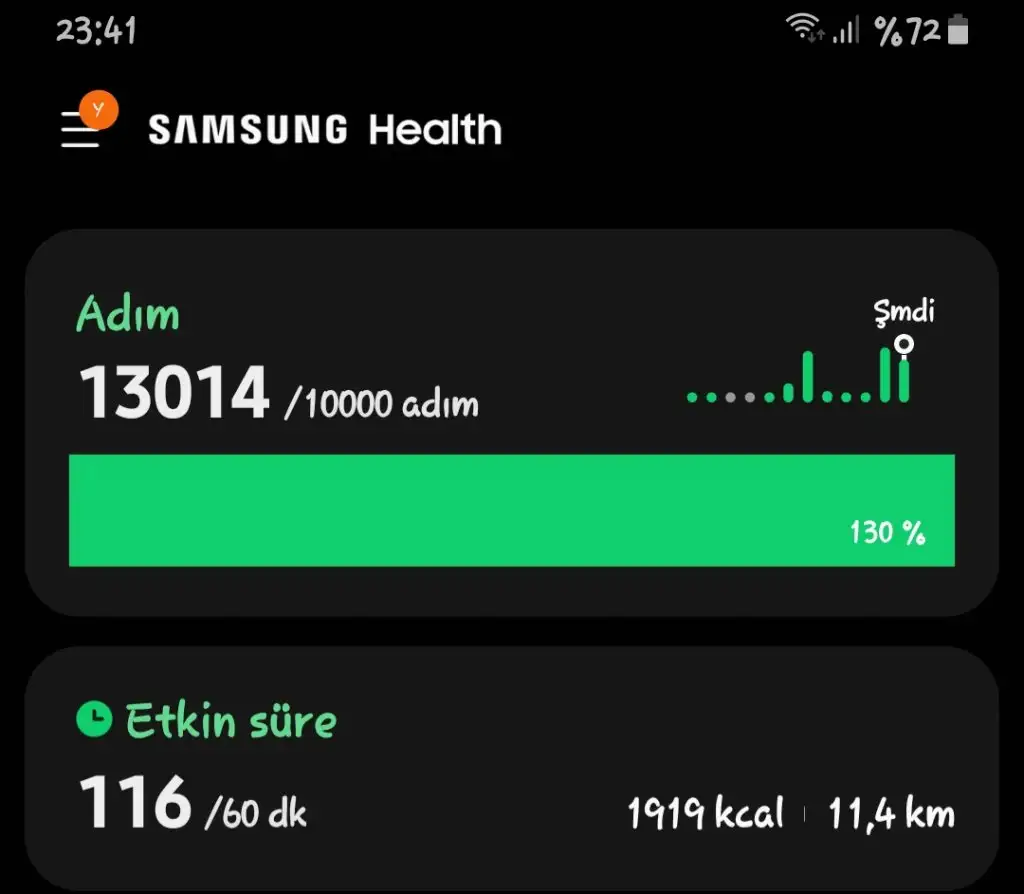Open the Etkin süre active time card
This screenshot has width=1024, height=894.
pyautogui.click(x=511, y=768)
